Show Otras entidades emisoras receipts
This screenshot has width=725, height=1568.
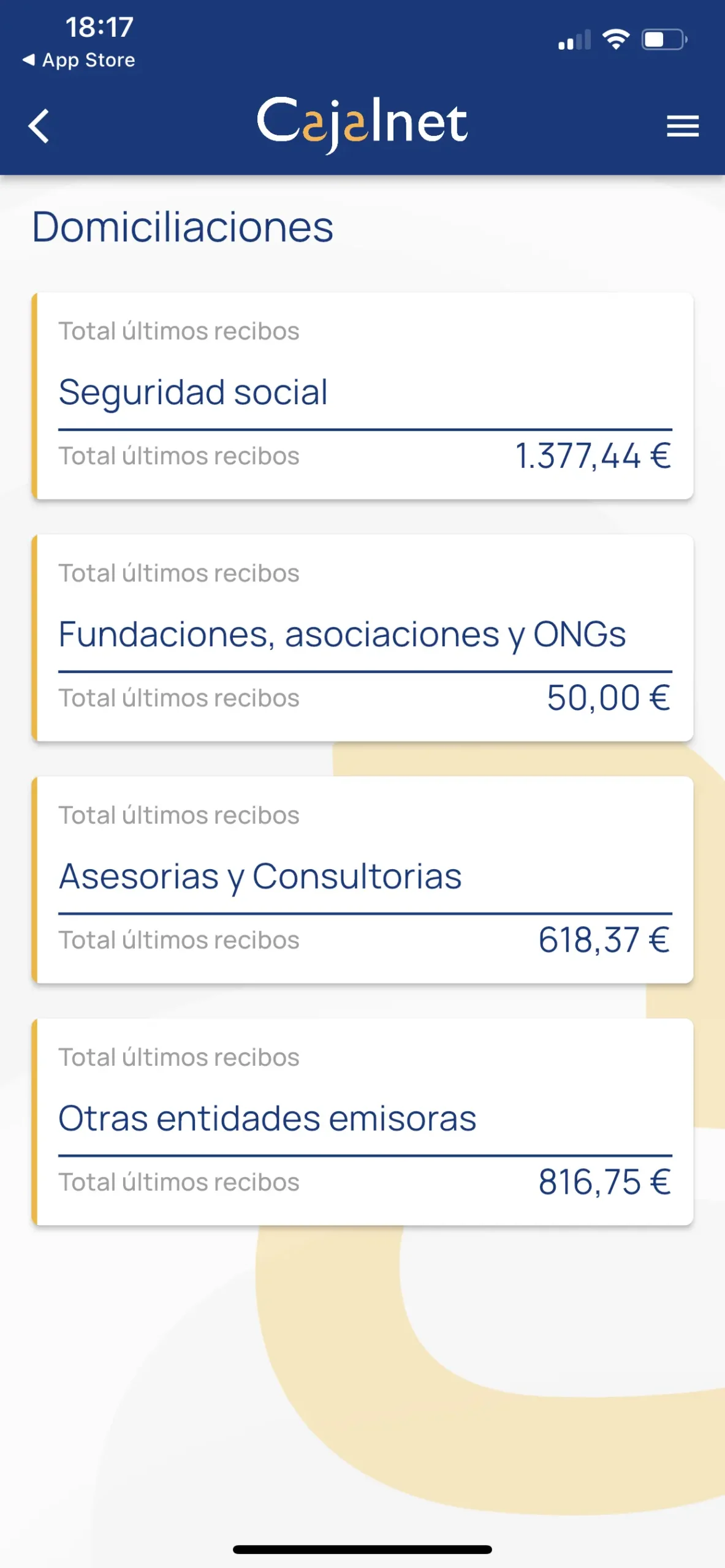click(362, 1121)
